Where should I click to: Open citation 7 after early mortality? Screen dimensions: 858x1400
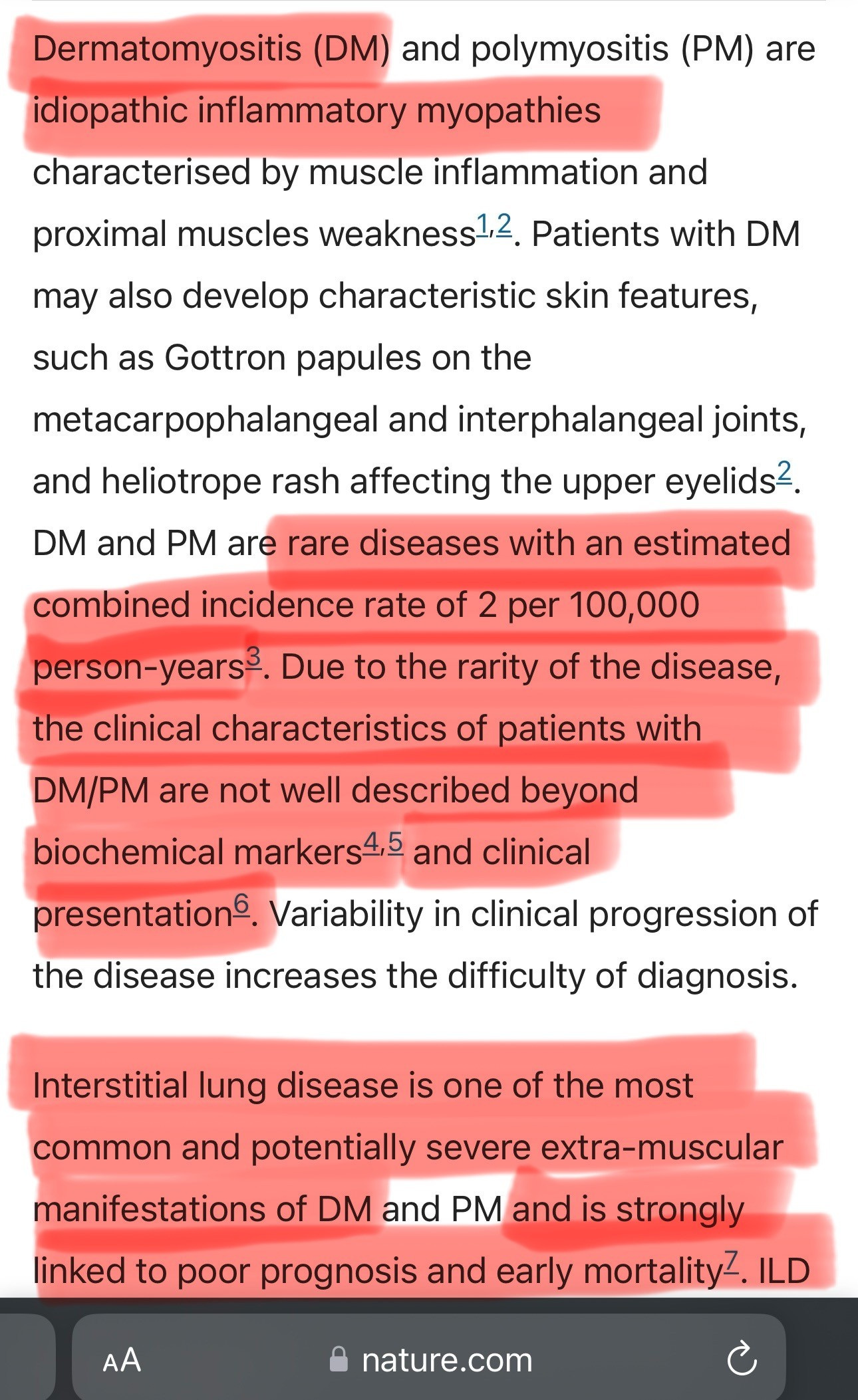click(x=731, y=1261)
